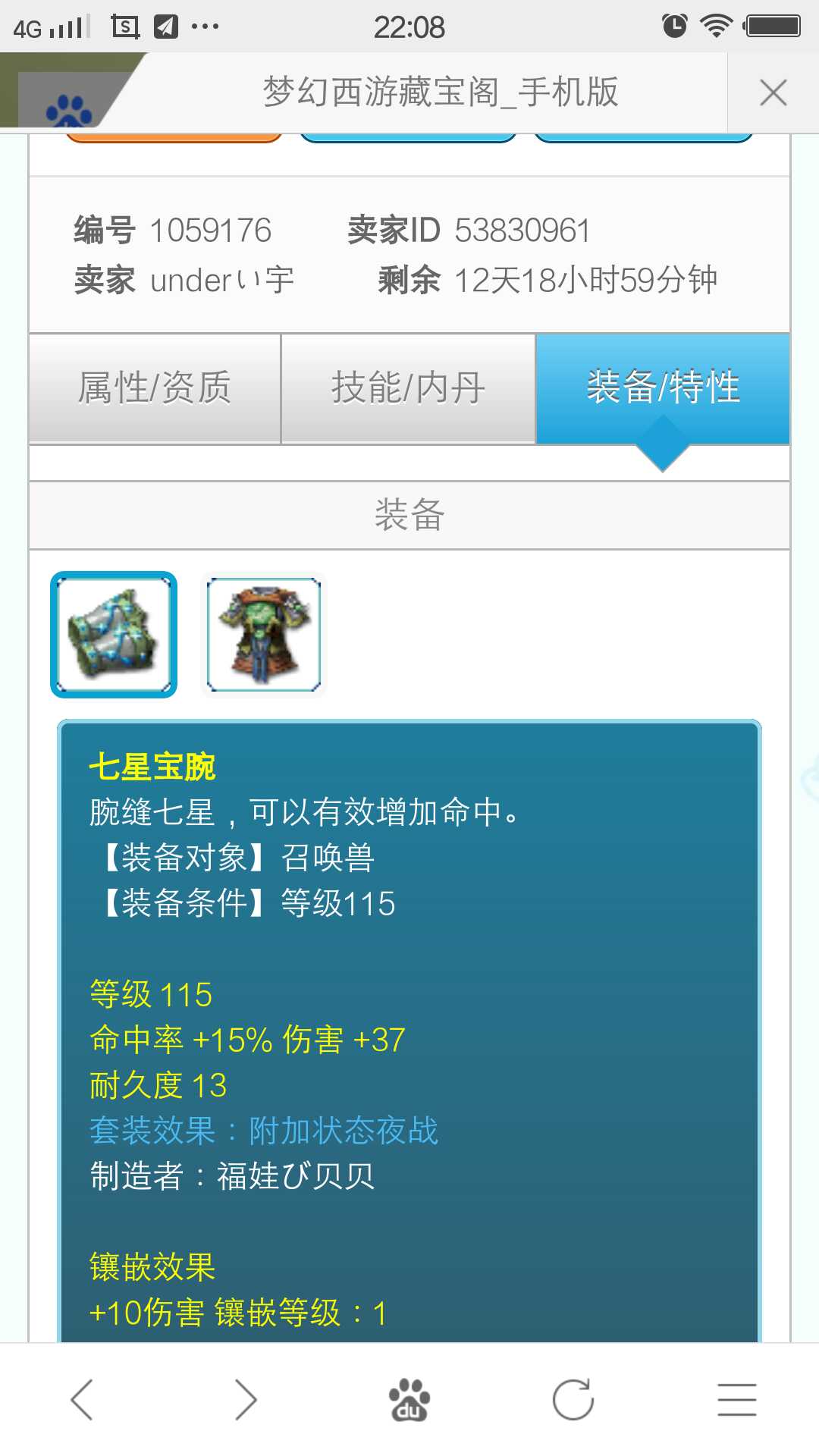Tap the blue paw logo at top left

(x=68, y=108)
